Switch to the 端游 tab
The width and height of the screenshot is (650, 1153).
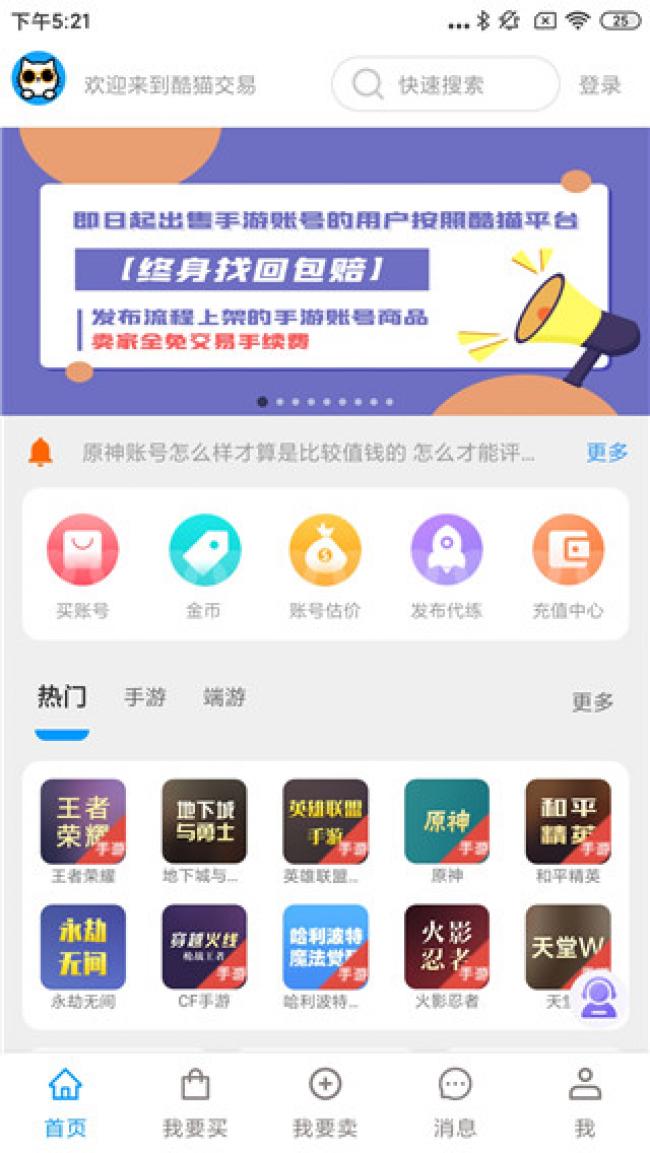[225, 697]
